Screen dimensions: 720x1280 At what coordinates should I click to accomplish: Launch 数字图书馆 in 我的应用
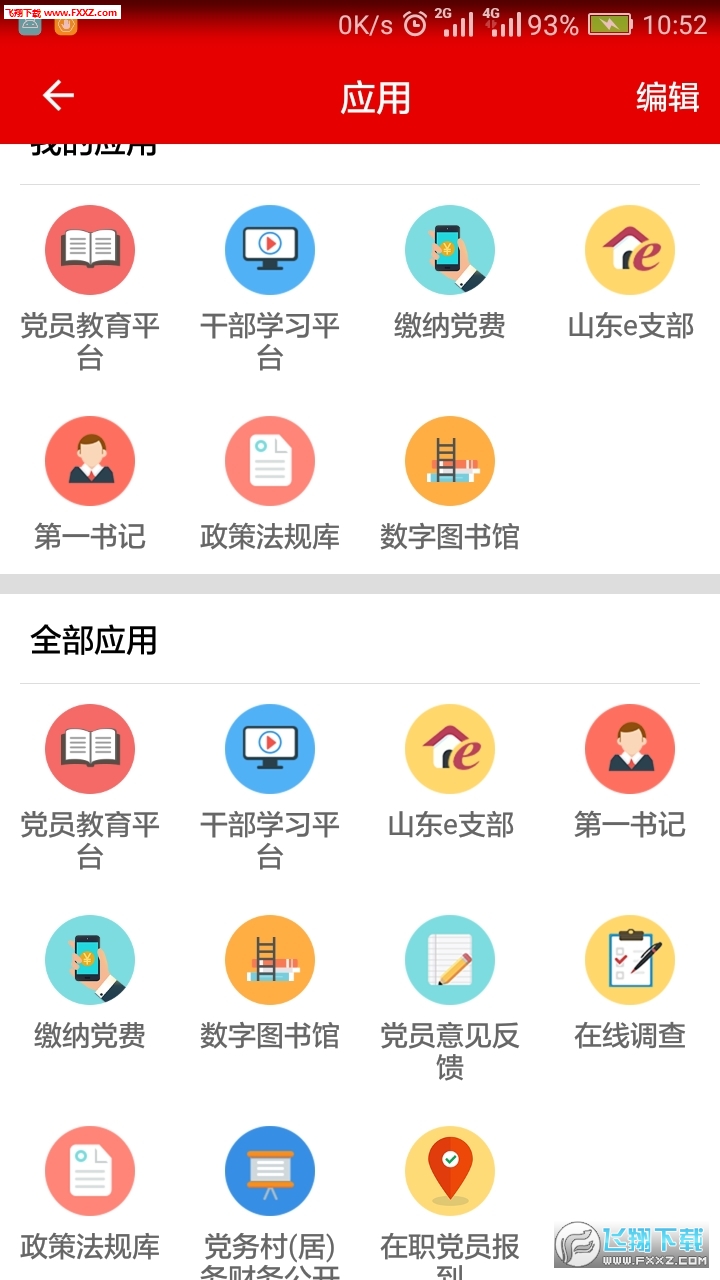450,460
